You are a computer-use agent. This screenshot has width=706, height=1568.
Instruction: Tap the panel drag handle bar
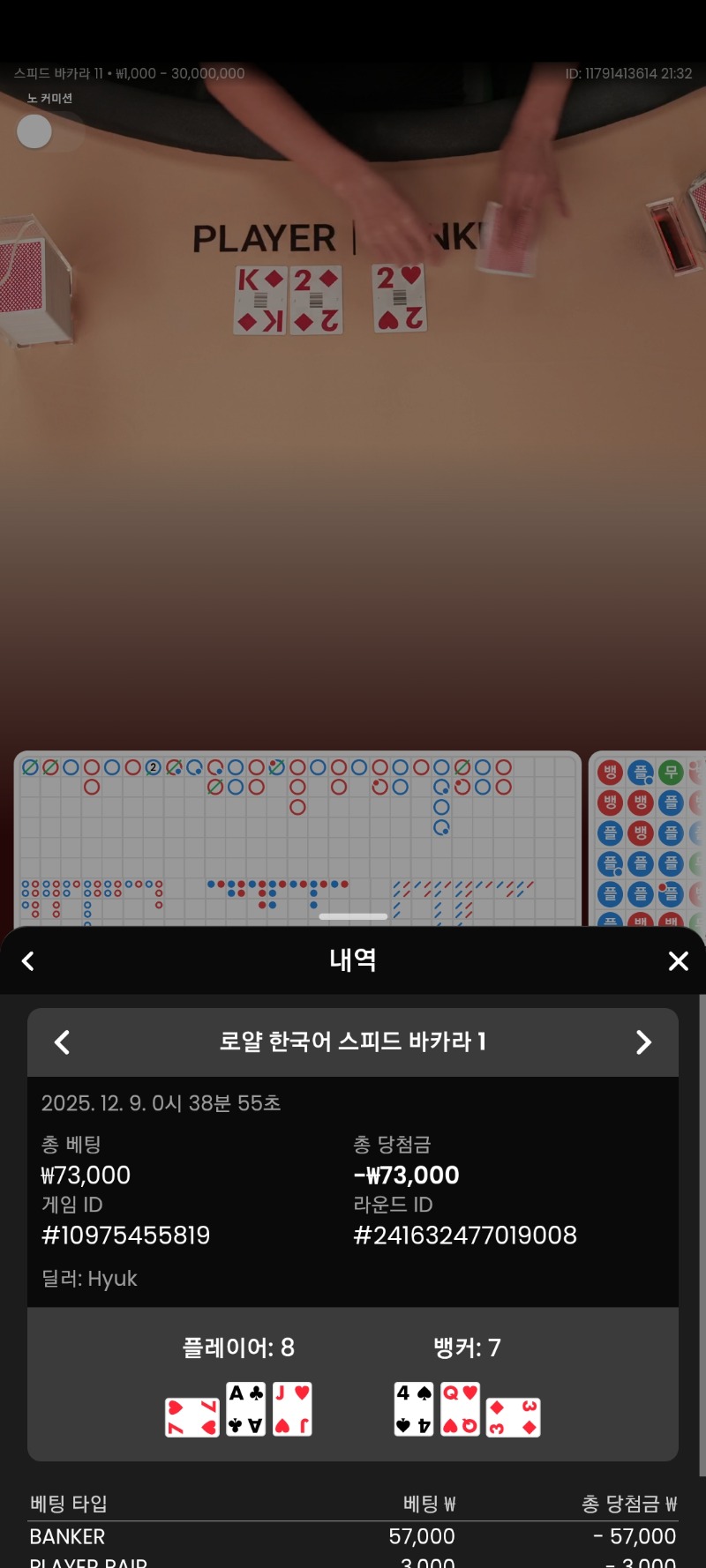coord(353,916)
